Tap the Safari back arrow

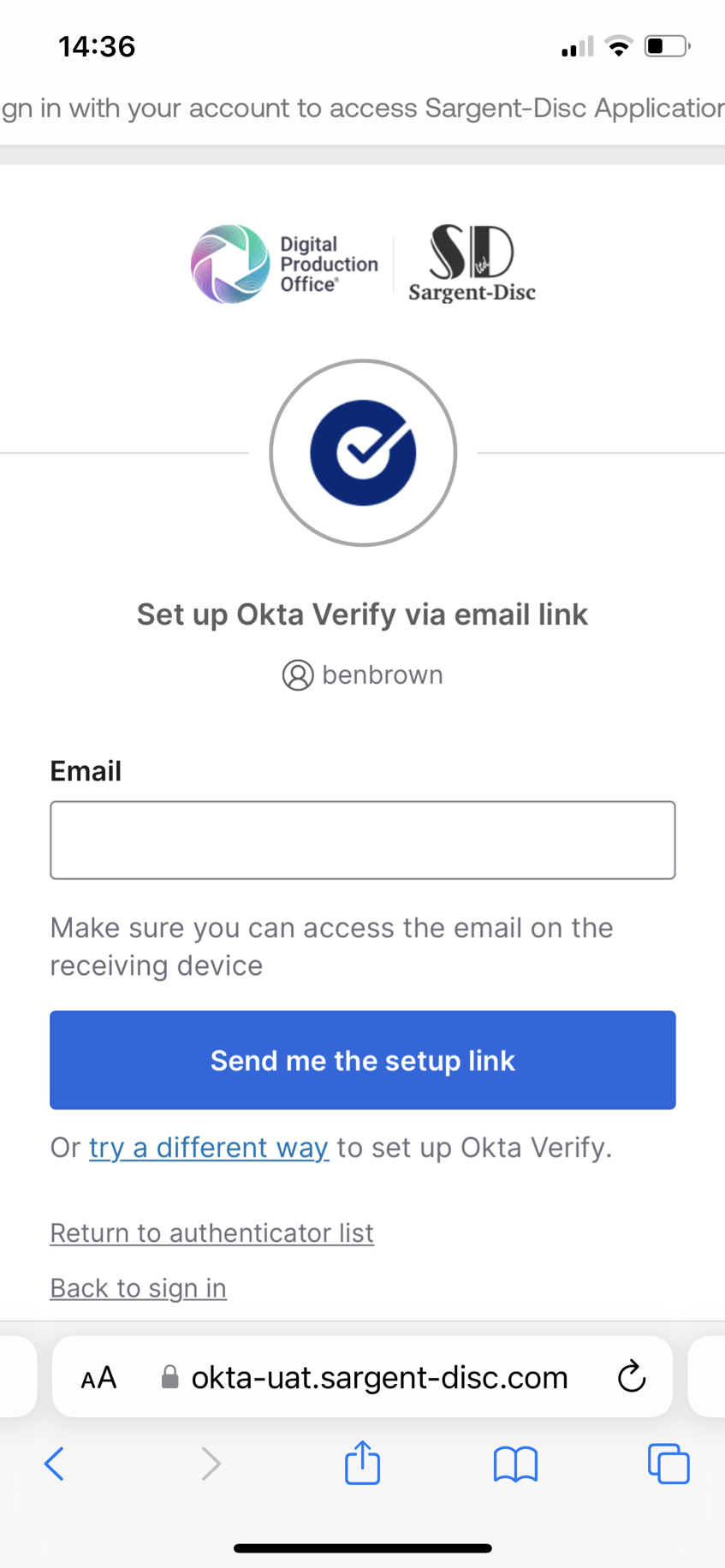(x=54, y=1464)
